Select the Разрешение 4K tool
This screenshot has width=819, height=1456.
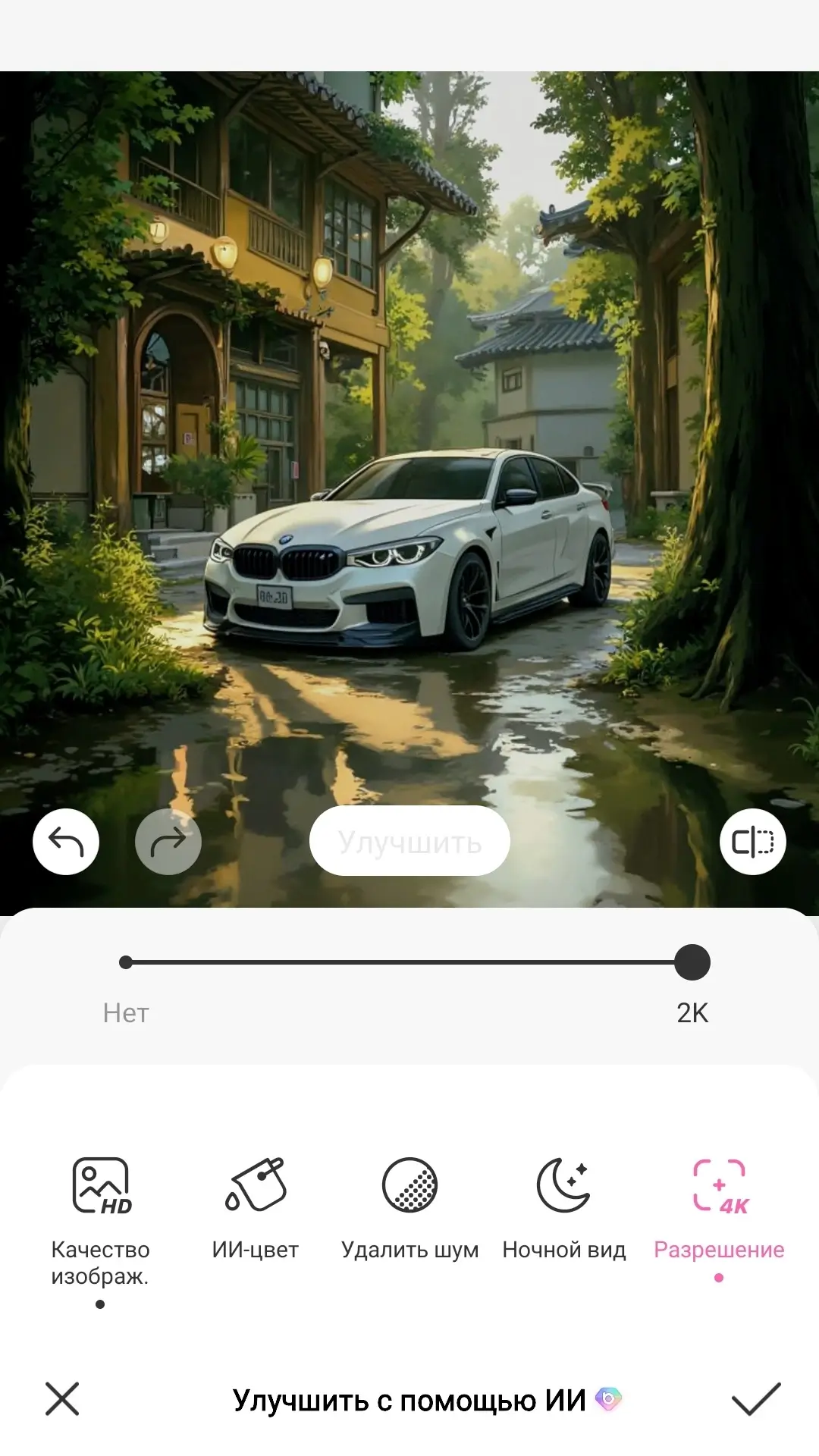(719, 1206)
